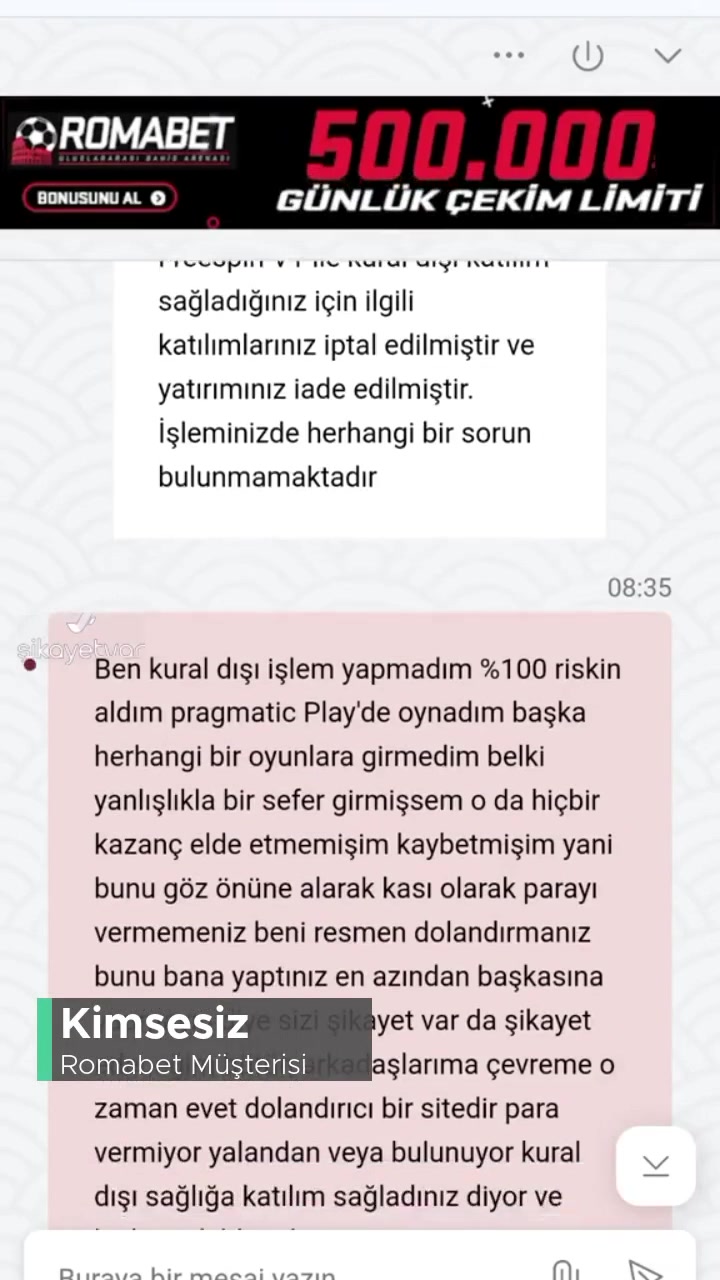Tap the power icon to end the chat
Screen dimensions: 720x1280
pyautogui.click(x=588, y=55)
